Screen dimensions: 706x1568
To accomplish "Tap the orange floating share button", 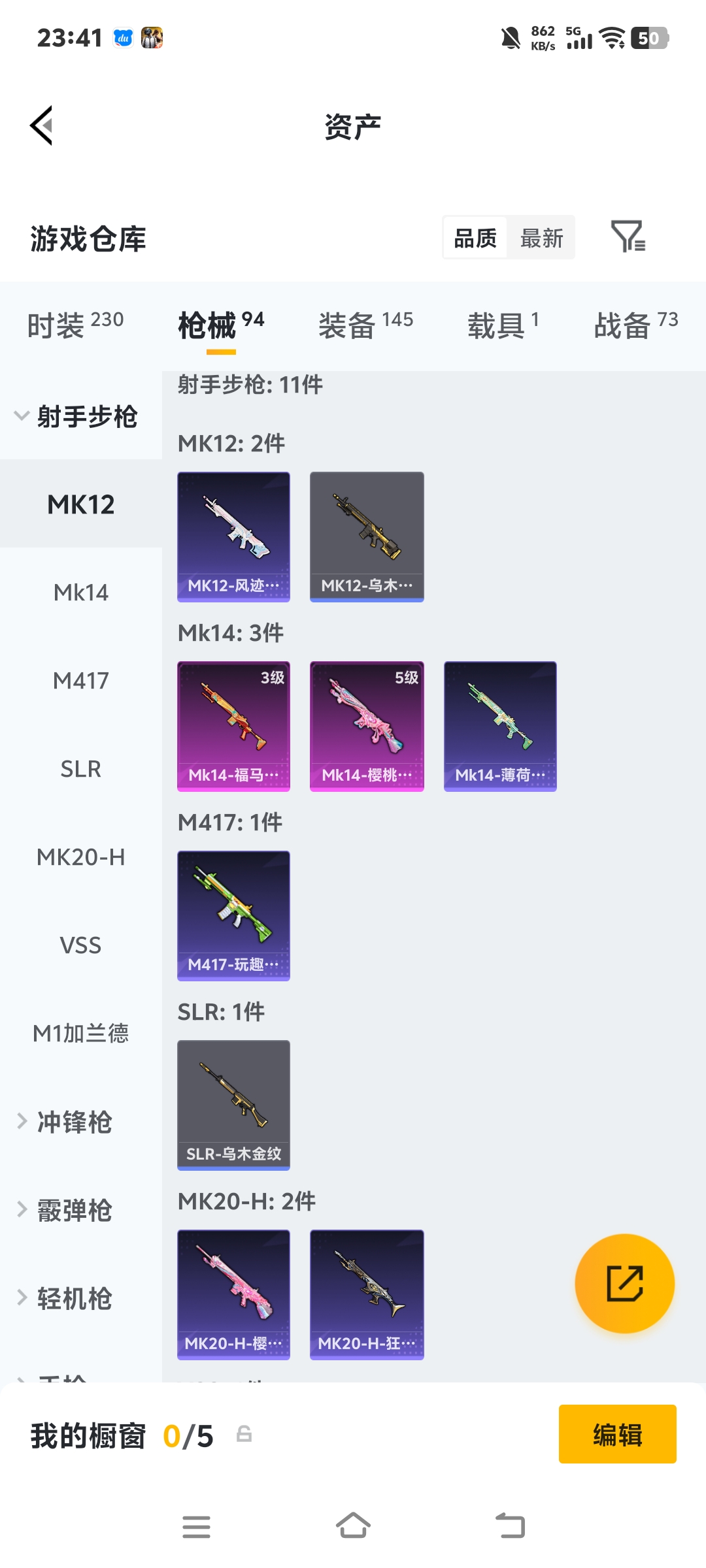I will click(624, 1283).
